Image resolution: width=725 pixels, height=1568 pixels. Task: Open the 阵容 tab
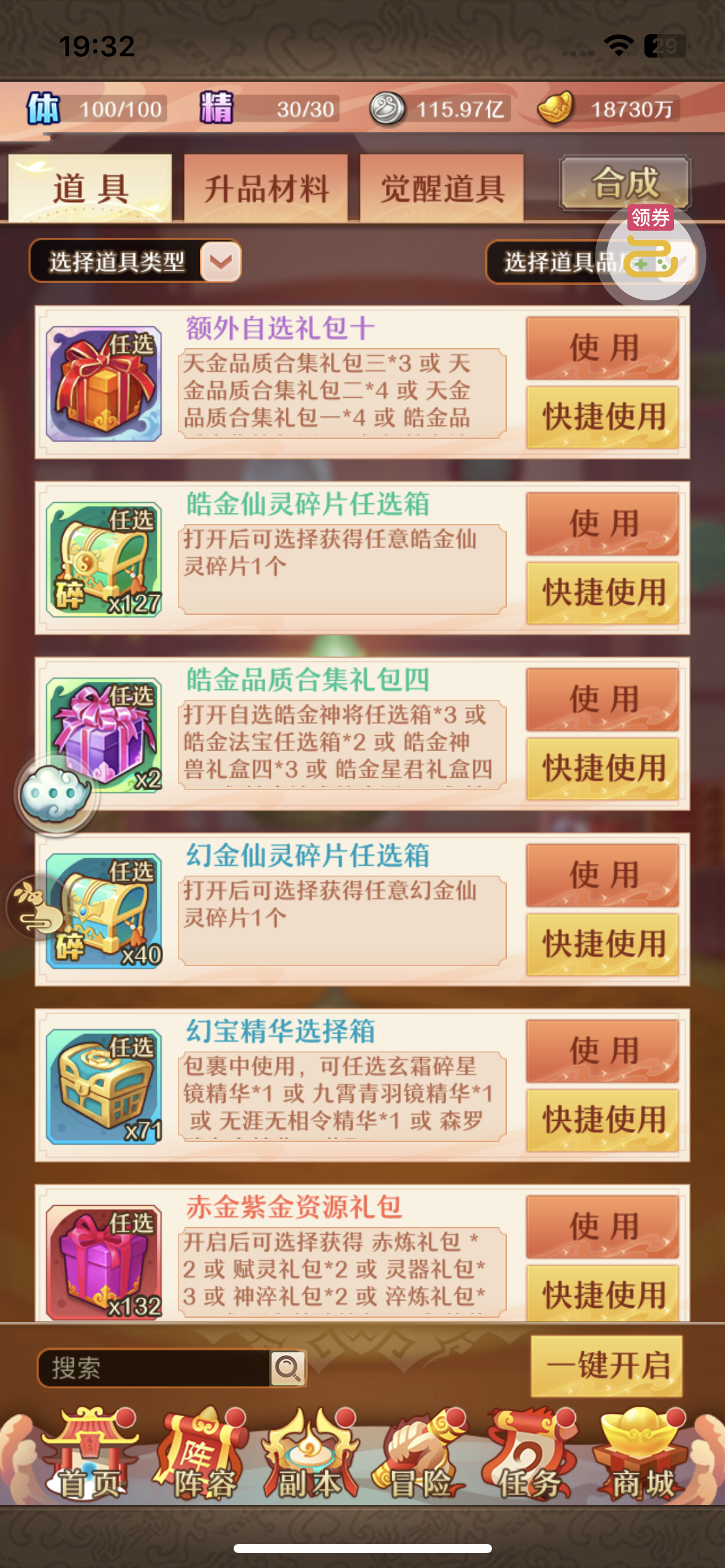click(201, 1455)
